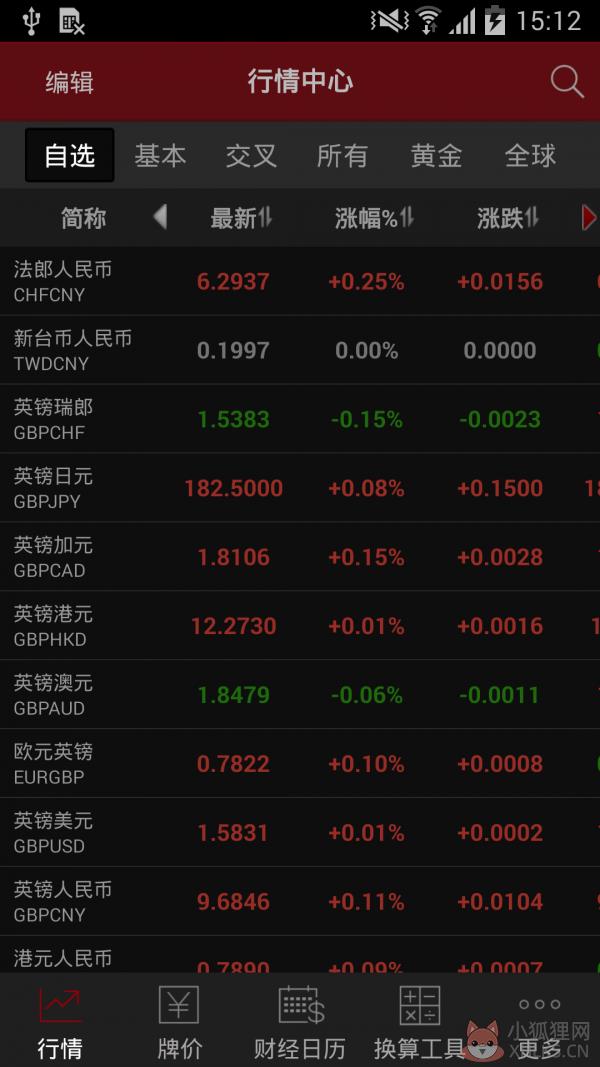Open the CHFCNY 法郎人民币 quote
The height and width of the screenshot is (1067, 600).
[x=300, y=281]
